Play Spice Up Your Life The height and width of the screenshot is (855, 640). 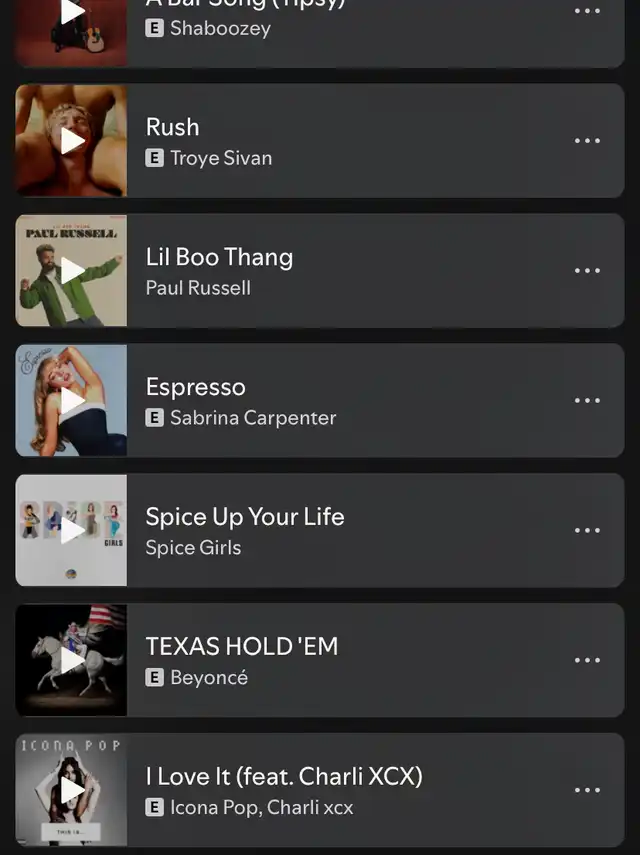pyautogui.click(x=72, y=531)
